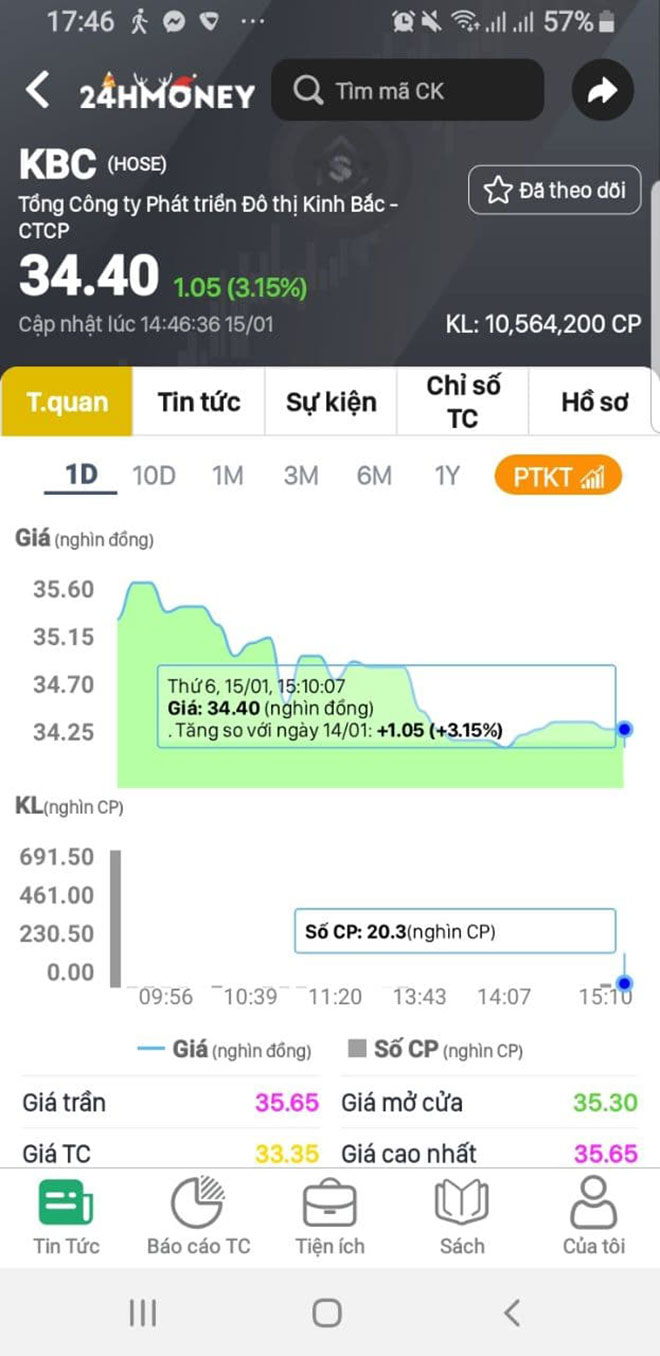Open Báo cáo TC in bottom navigation

tap(198, 1217)
